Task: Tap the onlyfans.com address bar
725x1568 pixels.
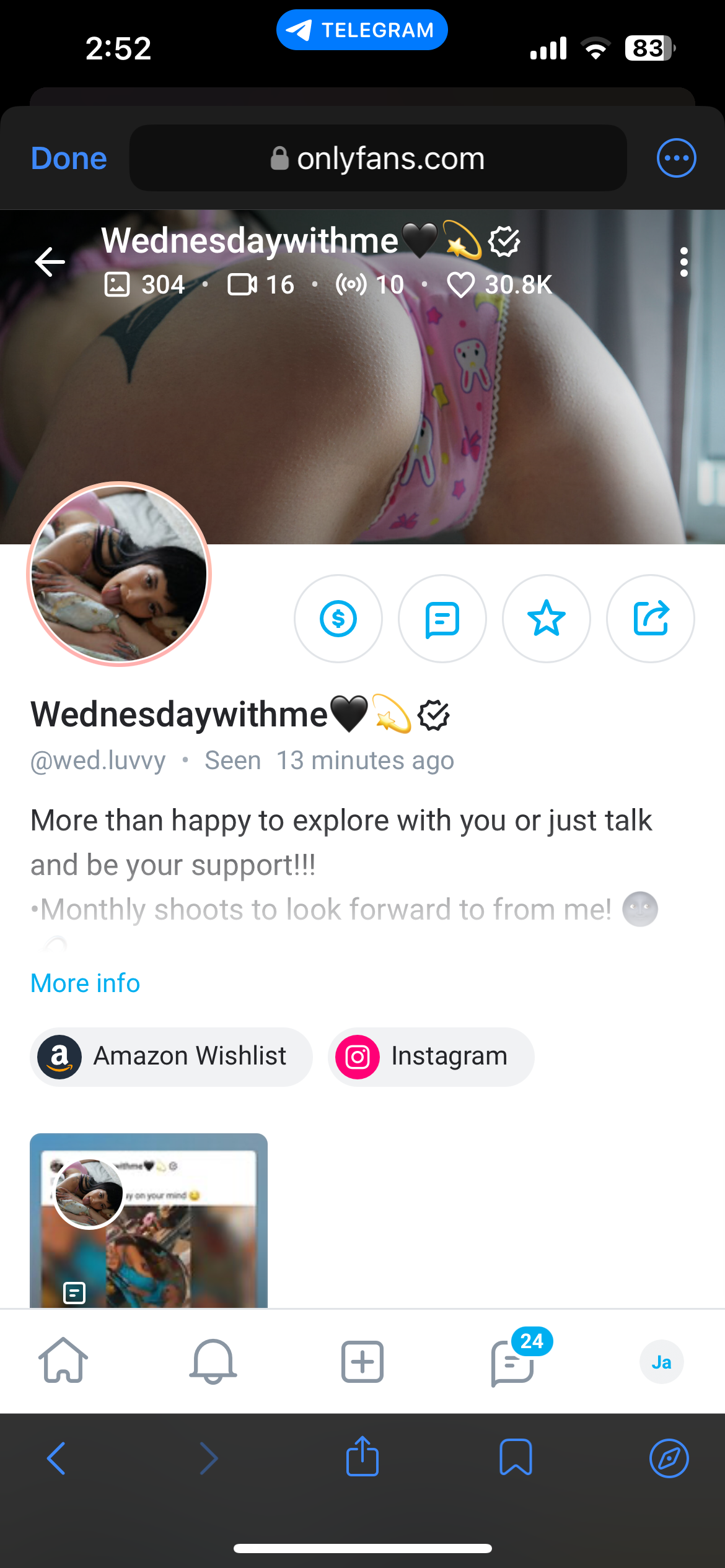Action: pyautogui.click(x=377, y=159)
